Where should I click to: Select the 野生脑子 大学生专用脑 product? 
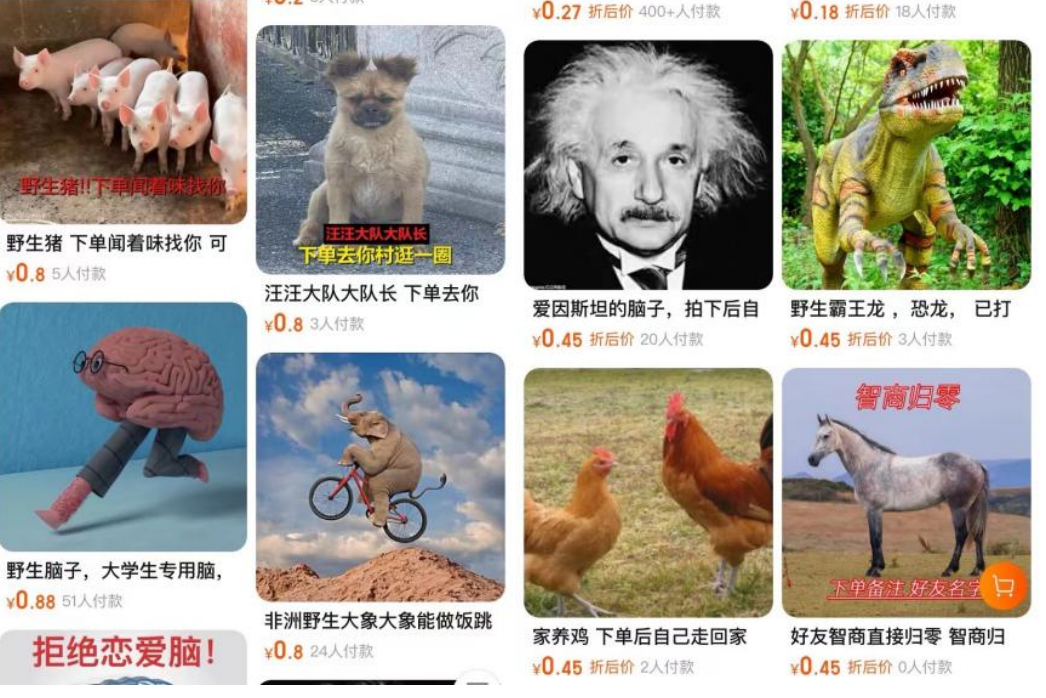pos(122,427)
